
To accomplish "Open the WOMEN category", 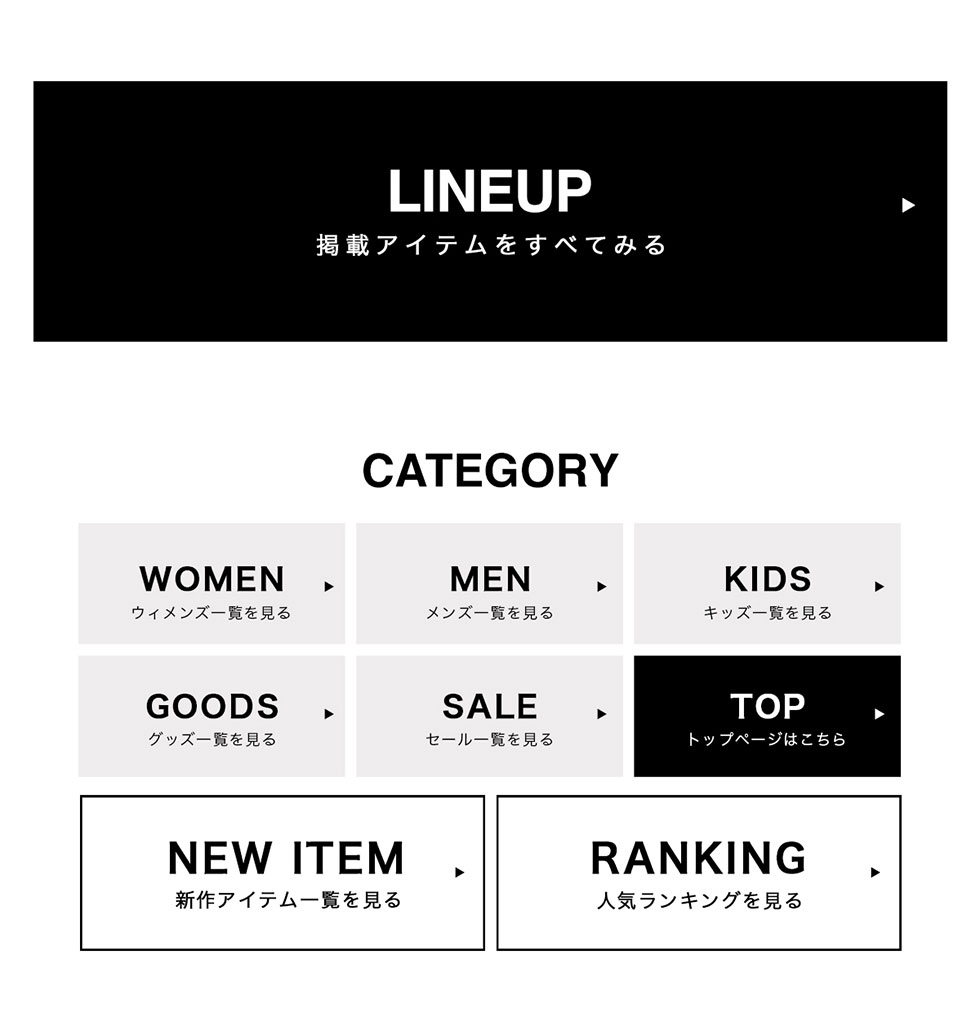I will tap(212, 584).
